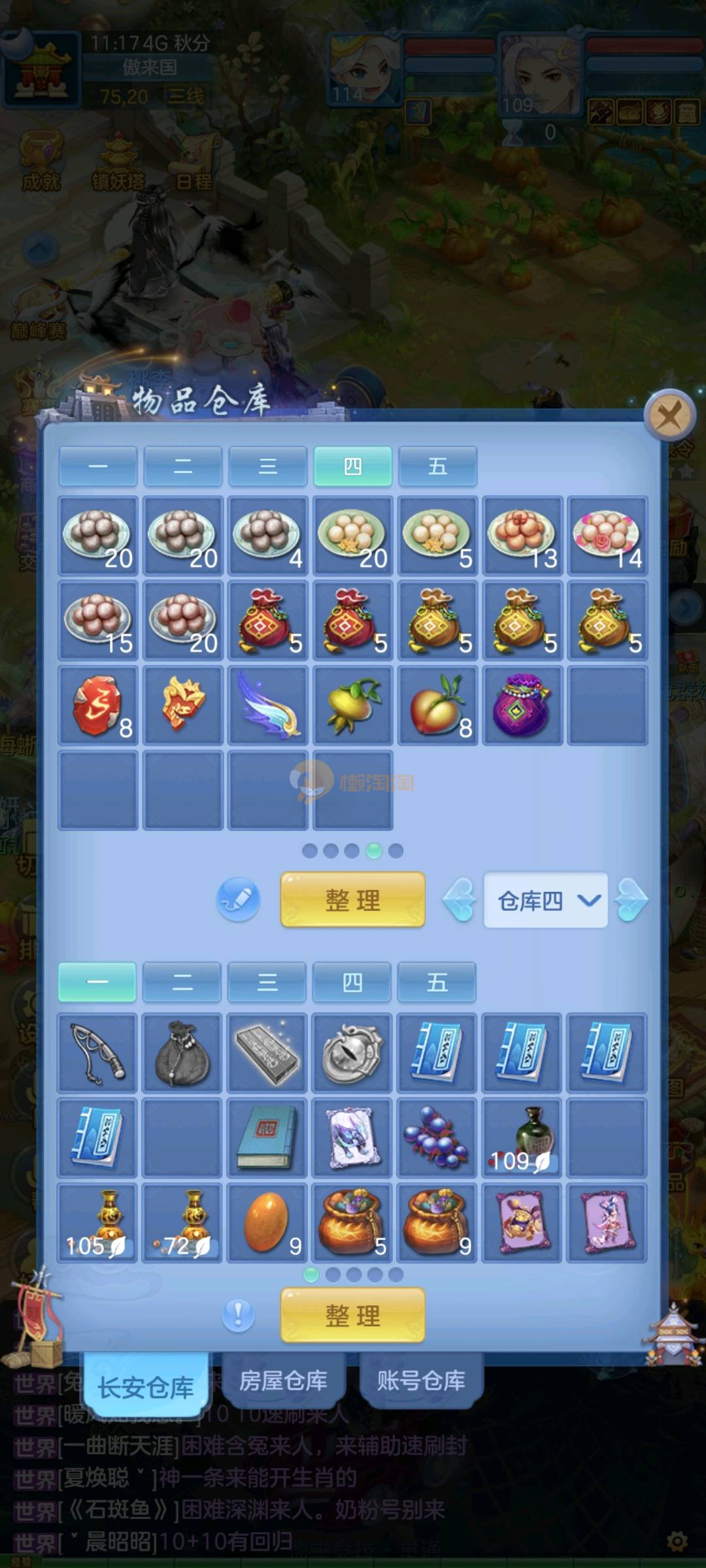Viewport: 706px width, 1568px height.
Task: Switch warehouse to page 五
Action: (437, 466)
